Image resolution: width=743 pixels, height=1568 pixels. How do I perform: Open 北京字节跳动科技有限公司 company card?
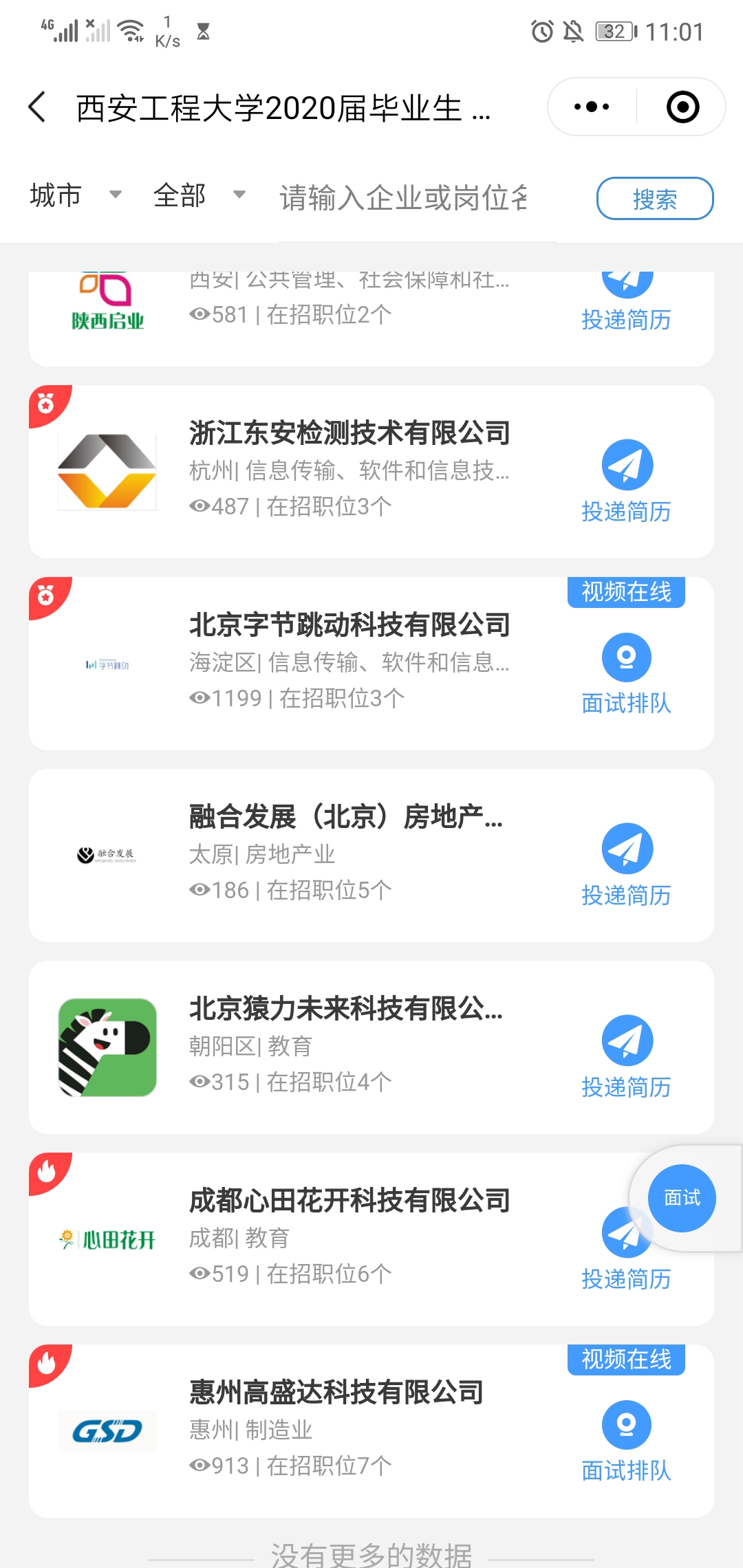[x=349, y=625]
